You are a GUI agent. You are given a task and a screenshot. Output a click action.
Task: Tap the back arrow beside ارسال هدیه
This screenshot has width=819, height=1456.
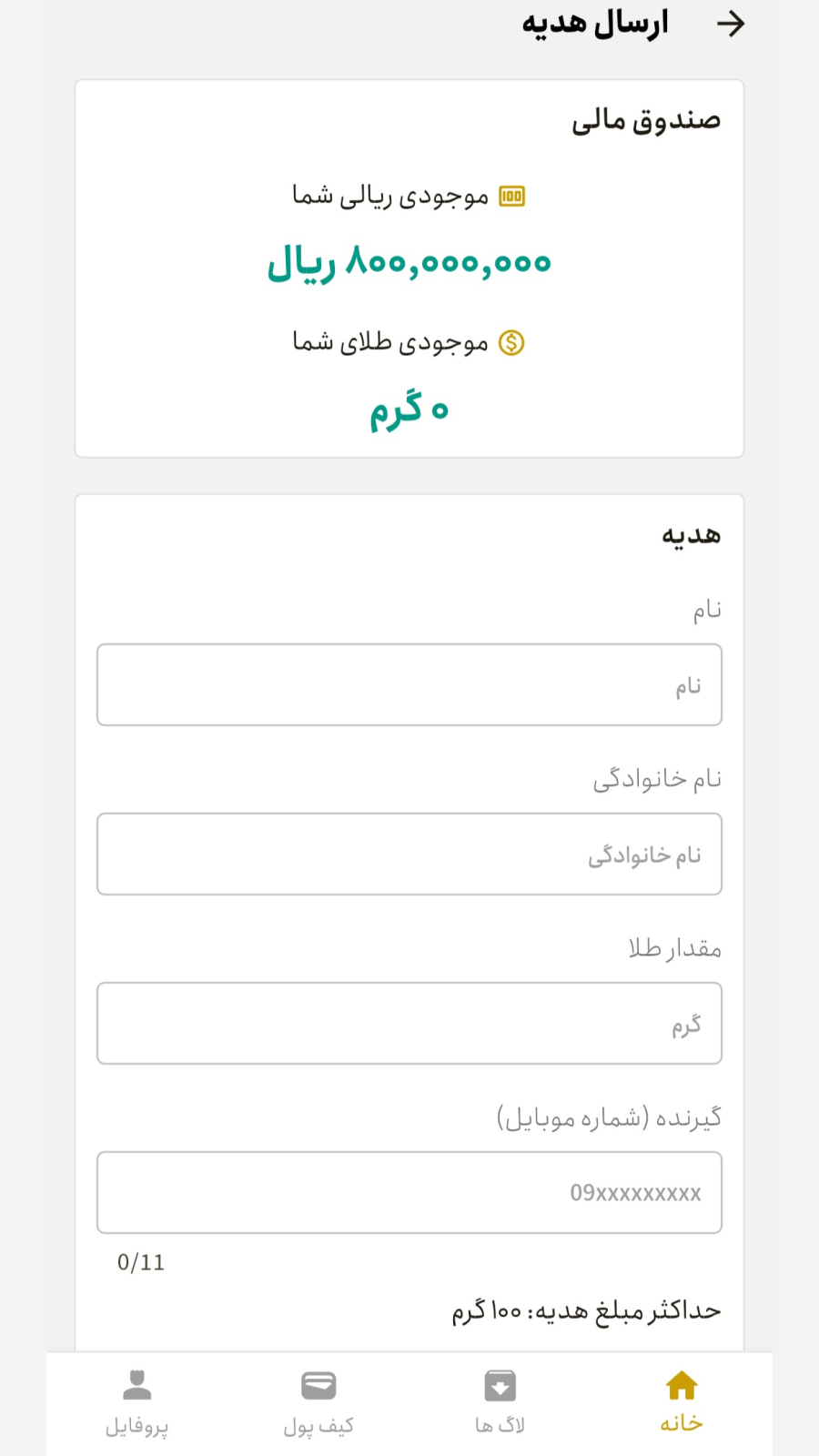click(x=731, y=25)
